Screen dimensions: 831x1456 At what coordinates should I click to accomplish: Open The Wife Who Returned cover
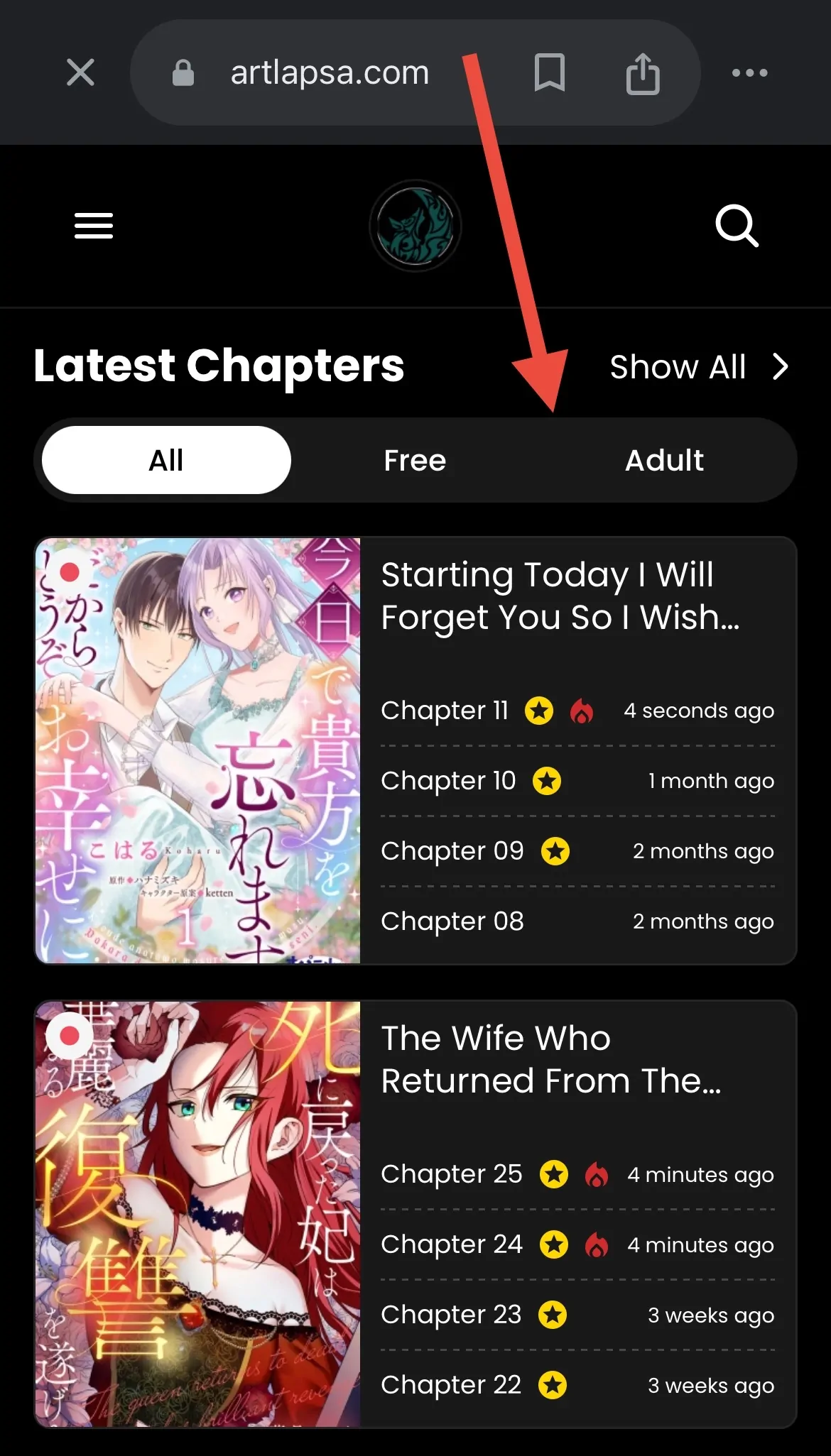[198, 1214]
